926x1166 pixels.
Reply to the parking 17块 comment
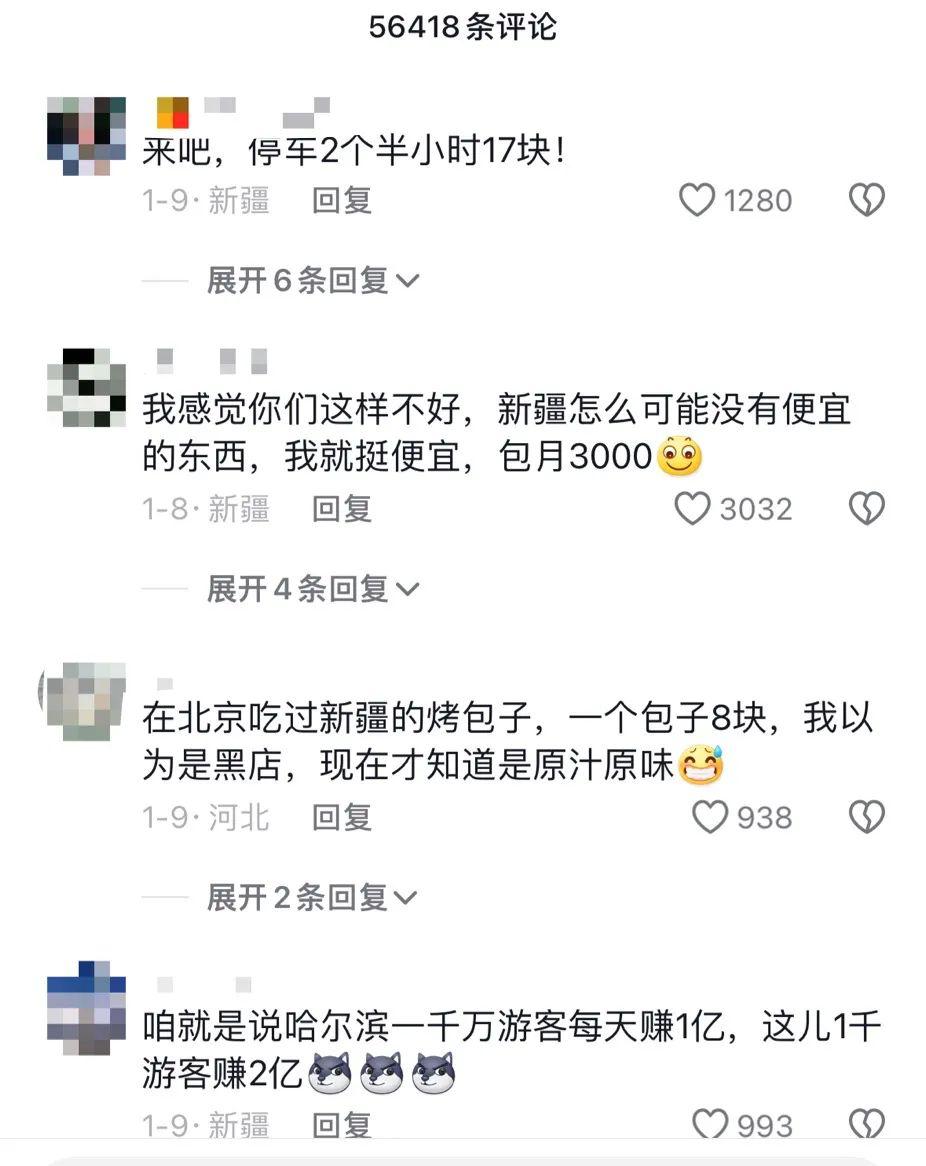[x=342, y=201]
